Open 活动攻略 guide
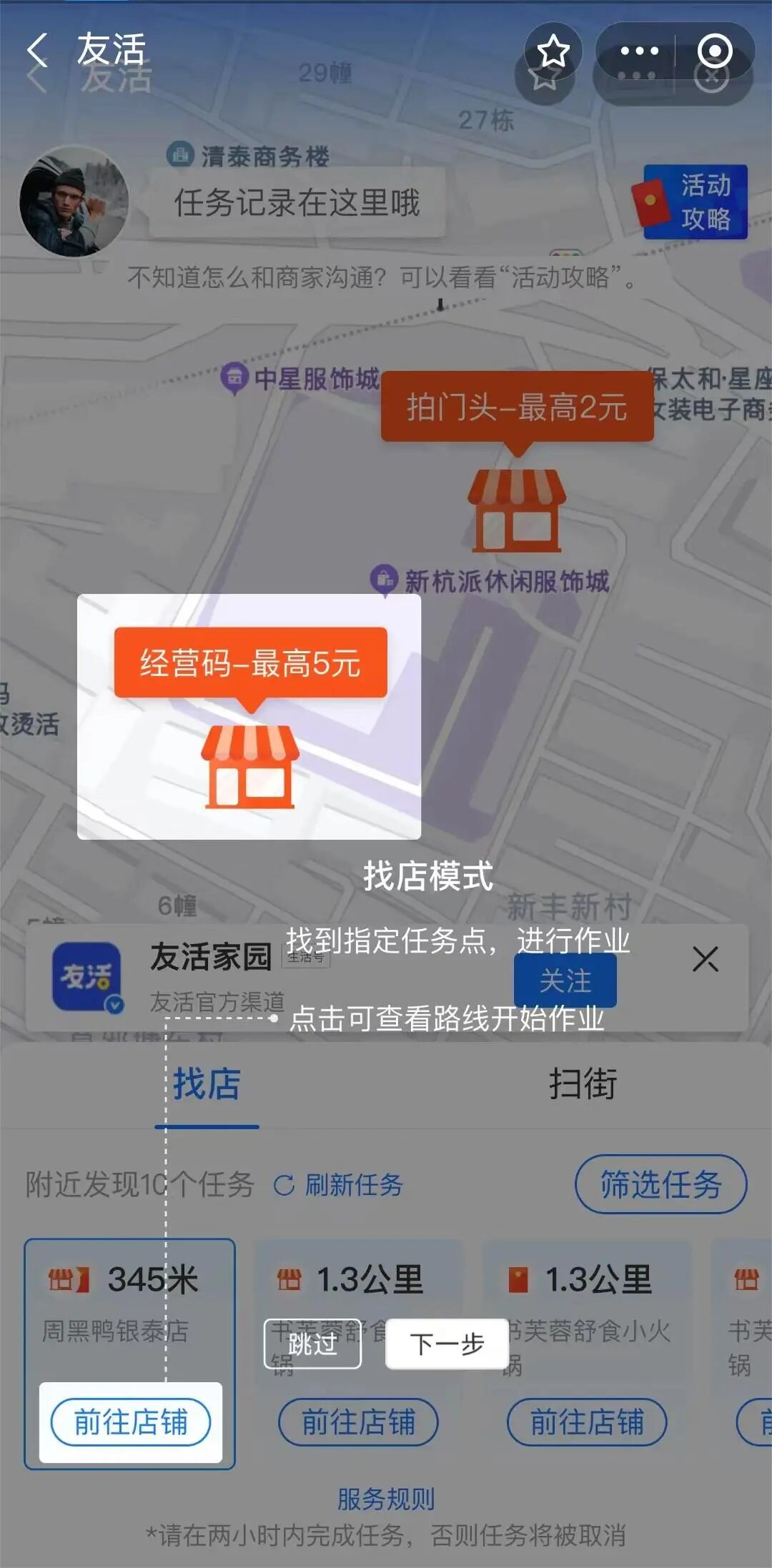772x1568 pixels. [696, 202]
